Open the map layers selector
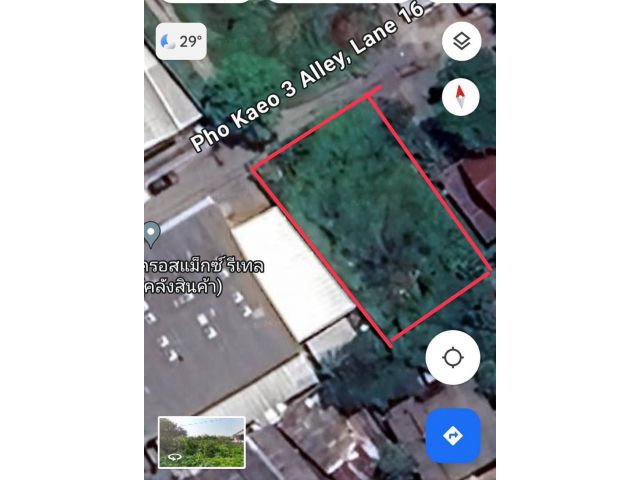Screen dimensions: 640x480 (461, 42)
